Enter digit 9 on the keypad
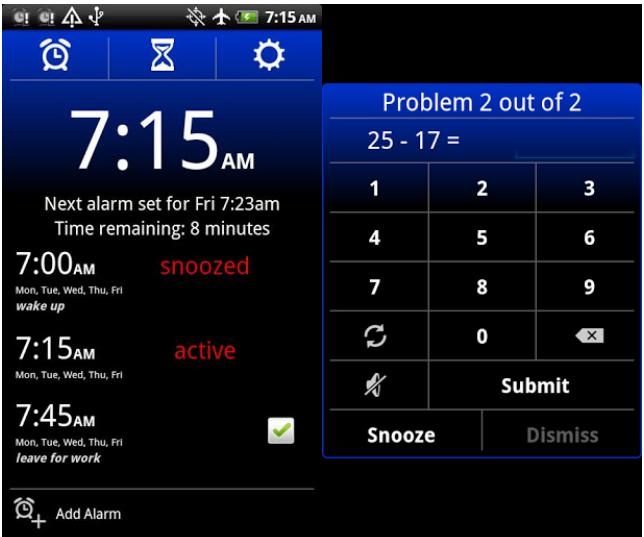This screenshot has height=537, width=644. pos(589,287)
